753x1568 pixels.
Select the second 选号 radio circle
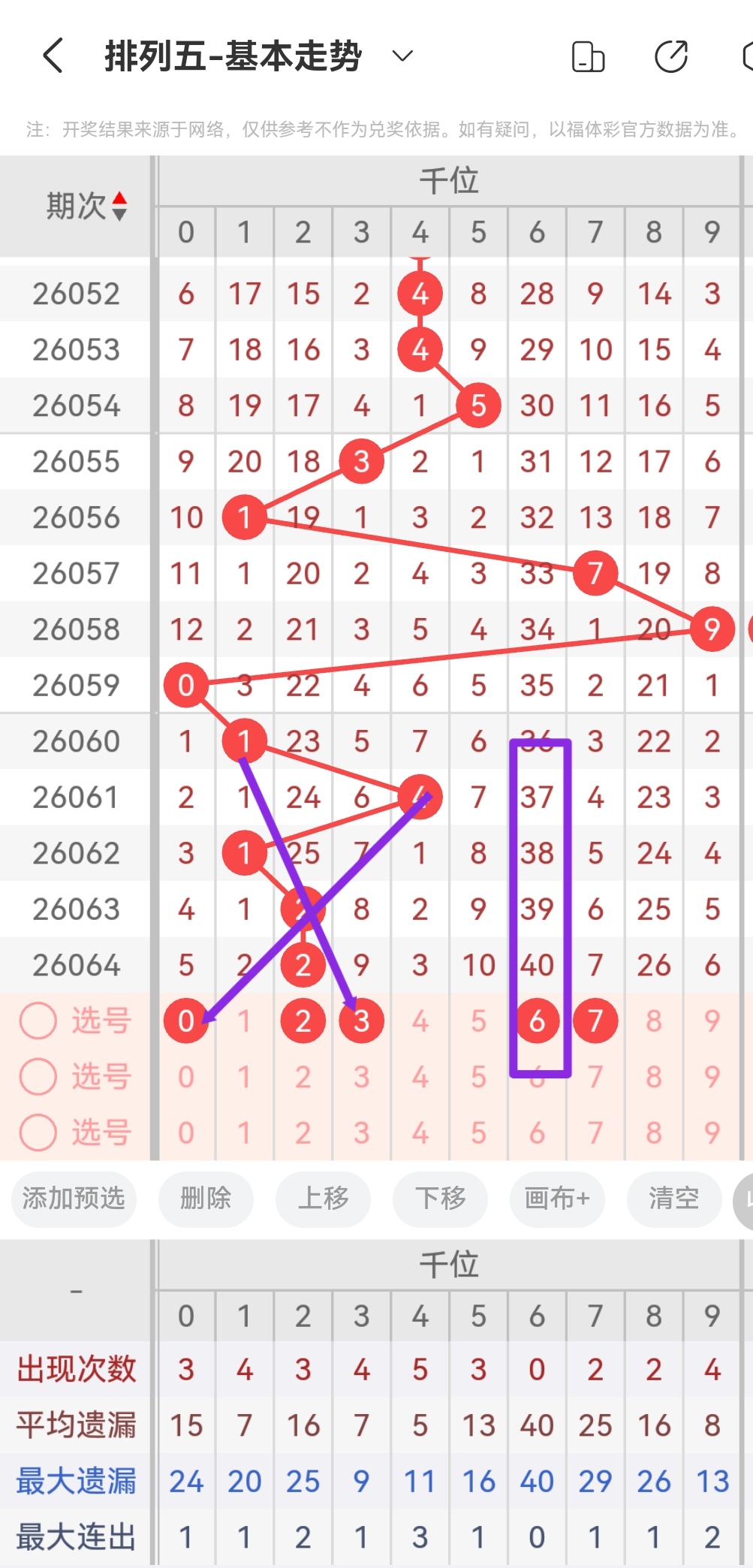[38, 1076]
